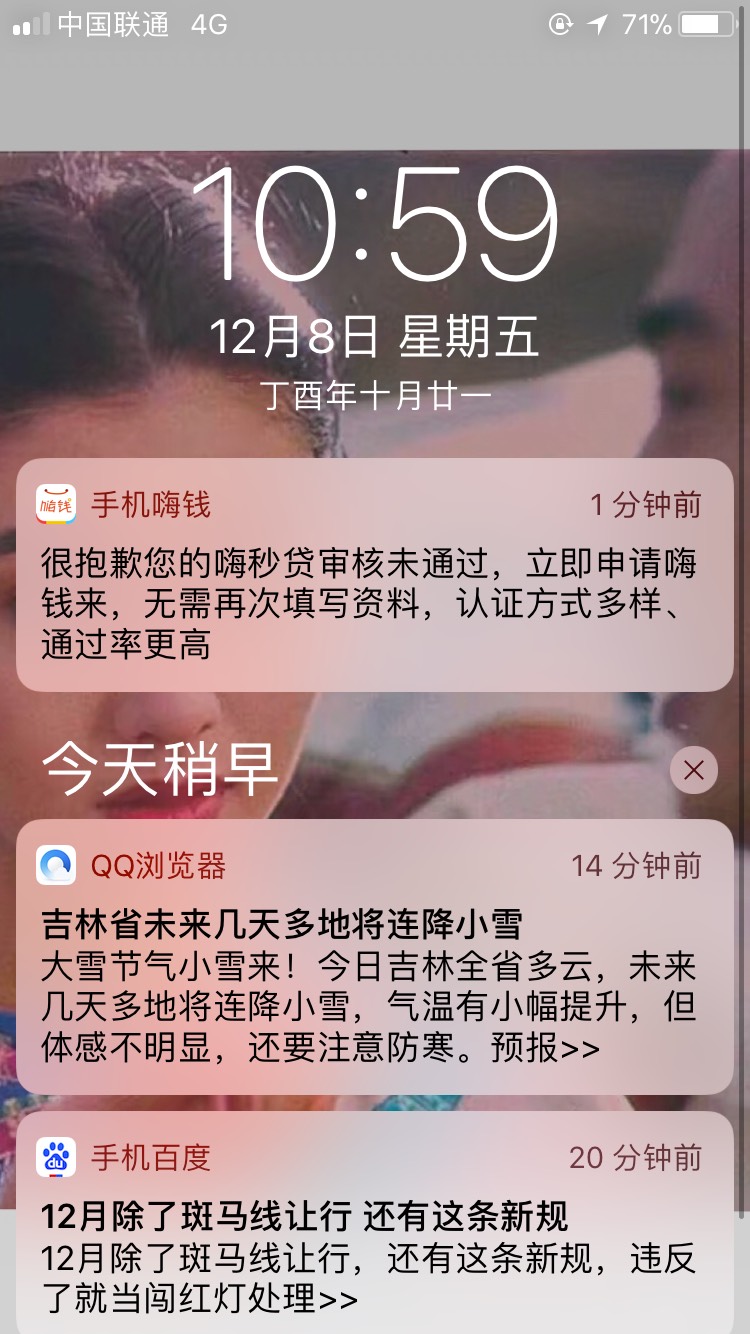Open the 手机嗨钱 loan review notification
This screenshot has width=750, height=1334.
(x=375, y=575)
